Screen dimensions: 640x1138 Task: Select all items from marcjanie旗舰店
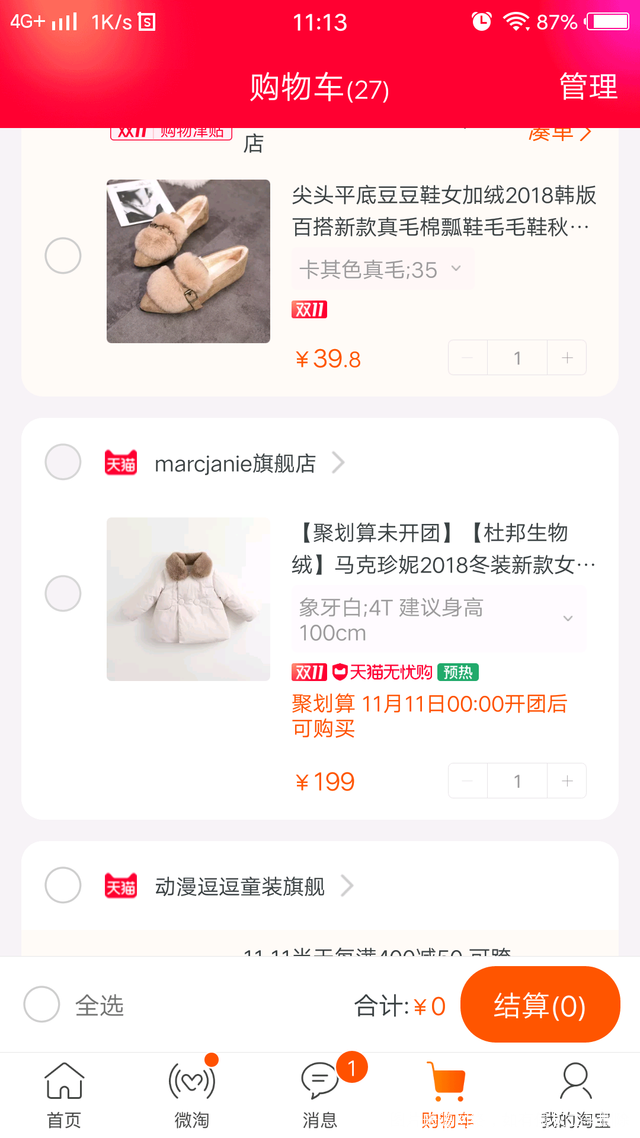[x=63, y=462]
